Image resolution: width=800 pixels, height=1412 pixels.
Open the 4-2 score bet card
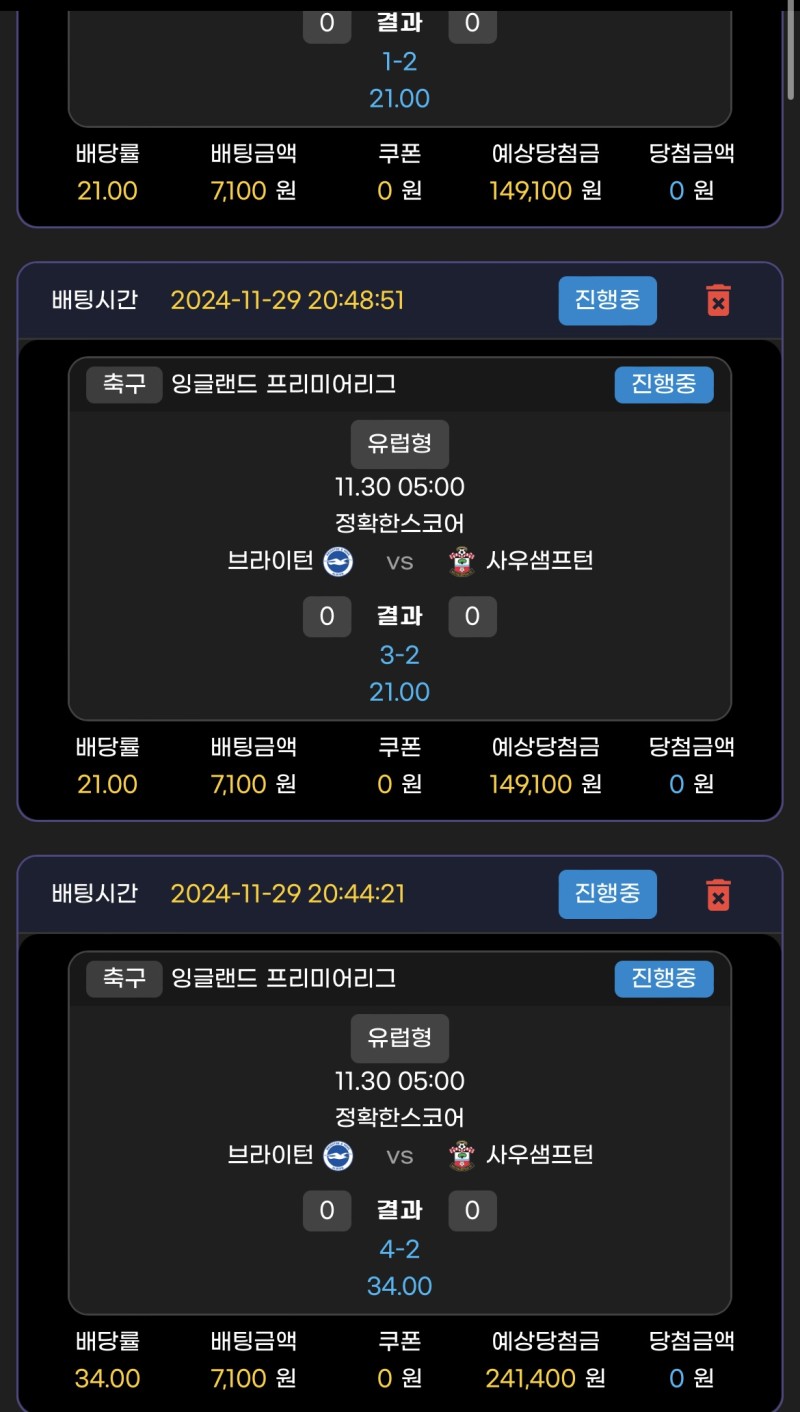click(x=399, y=1249)
